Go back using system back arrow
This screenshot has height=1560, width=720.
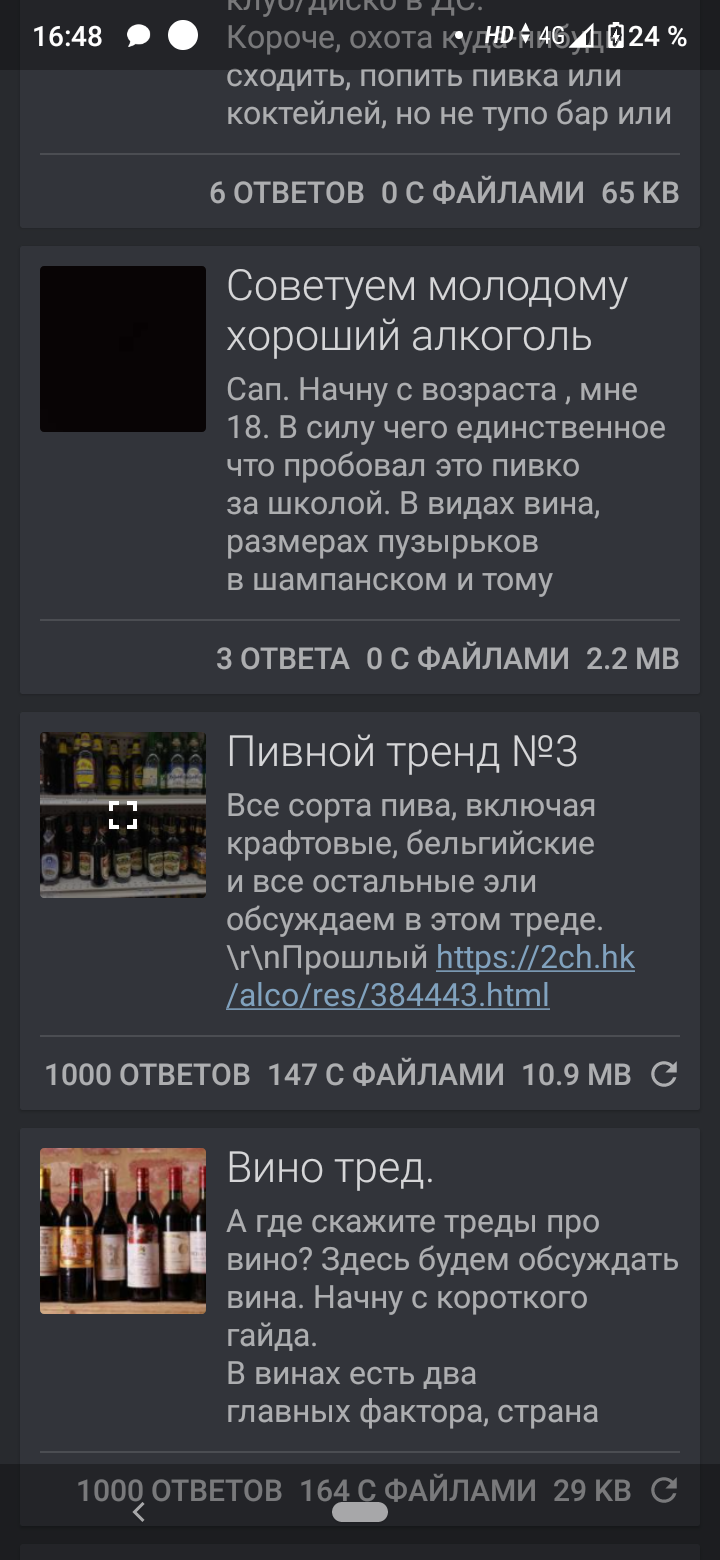[x=139, y=1512]
